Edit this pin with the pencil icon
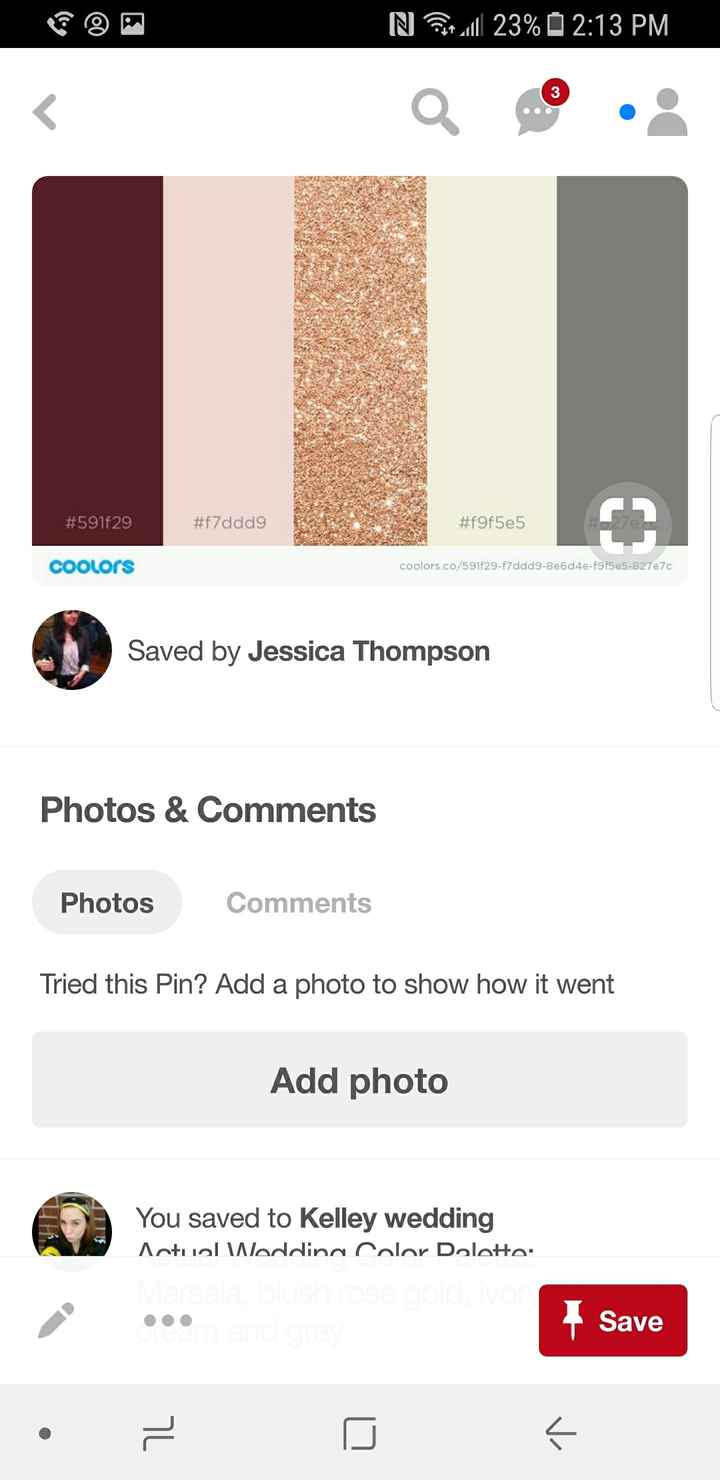The image size is (720, 1480). [56, 1320]
